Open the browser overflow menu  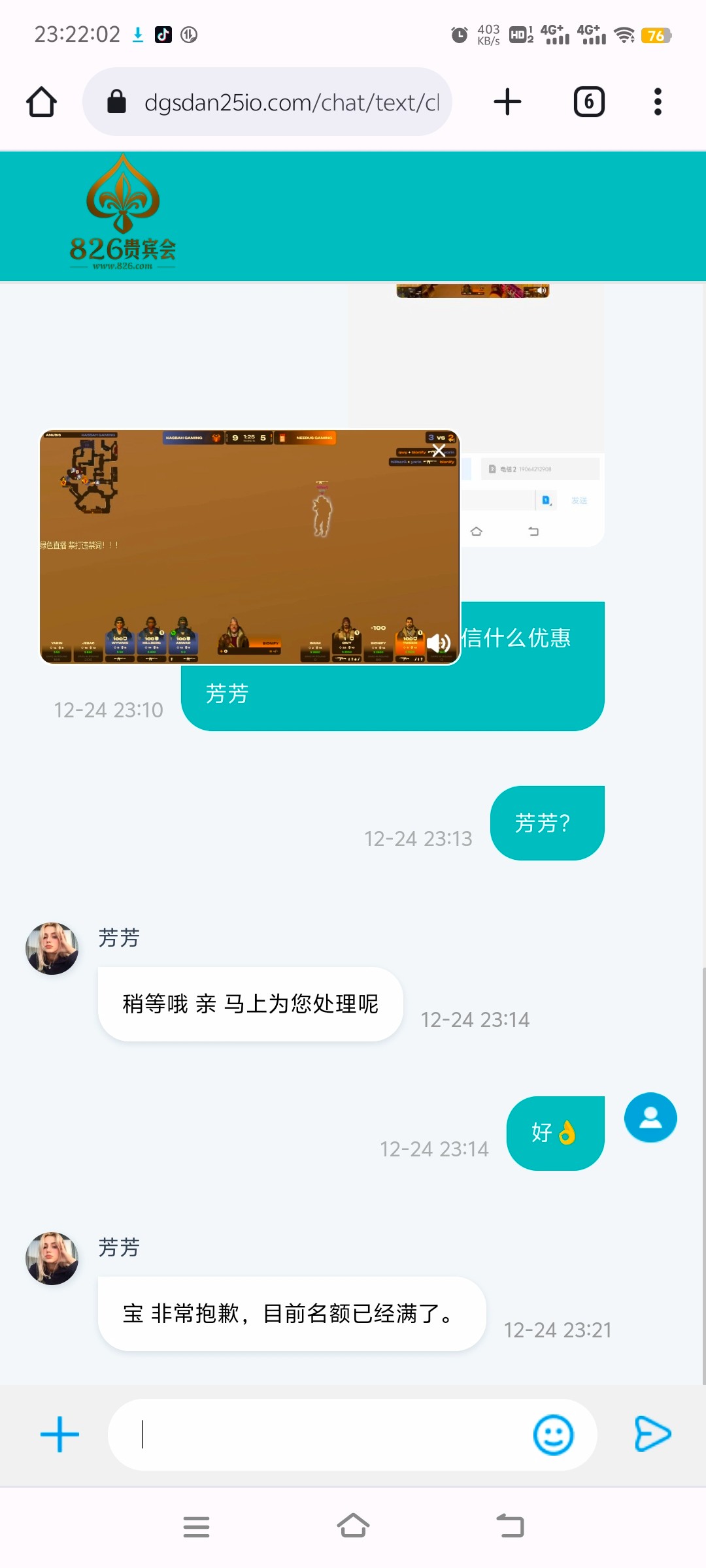(658, 102)
